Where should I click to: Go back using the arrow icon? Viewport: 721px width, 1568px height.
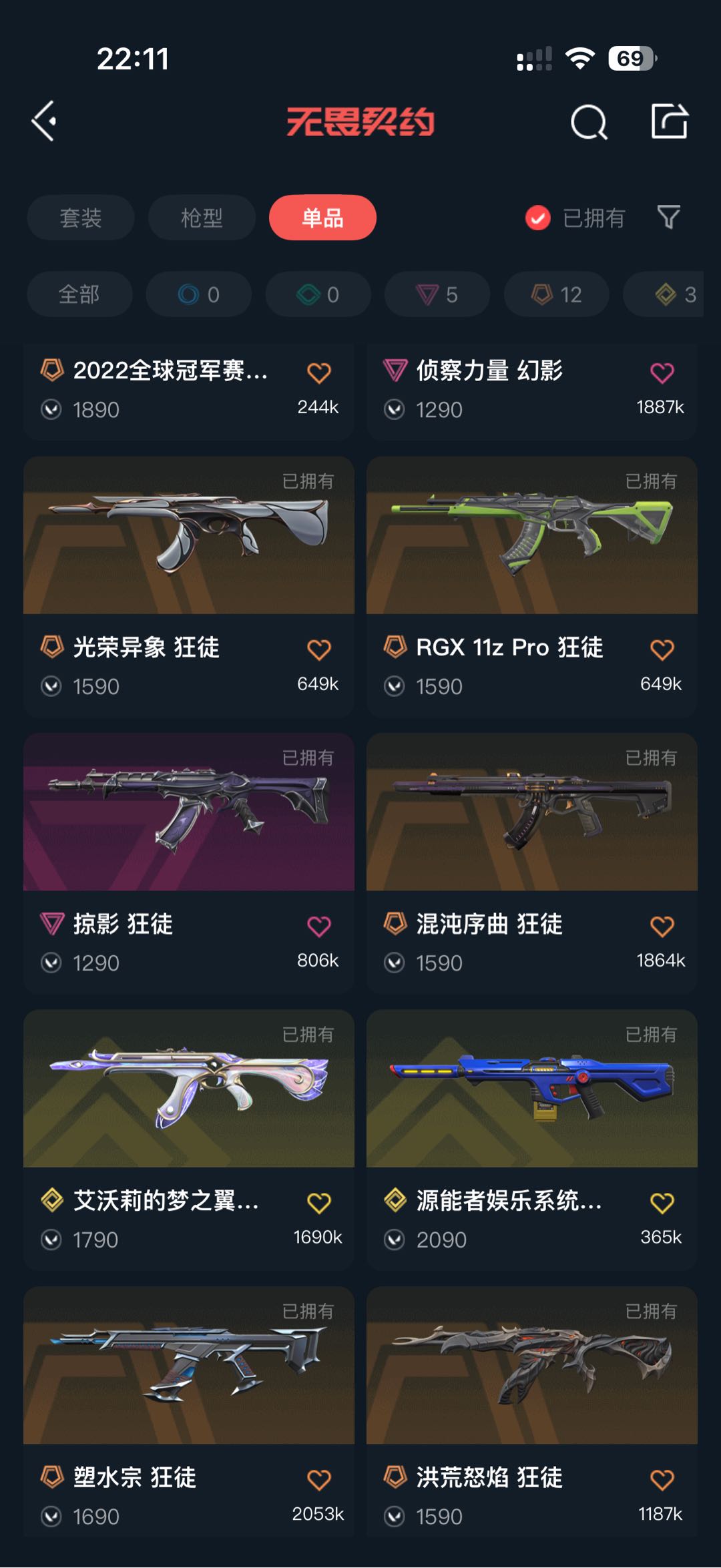[44, 121]
